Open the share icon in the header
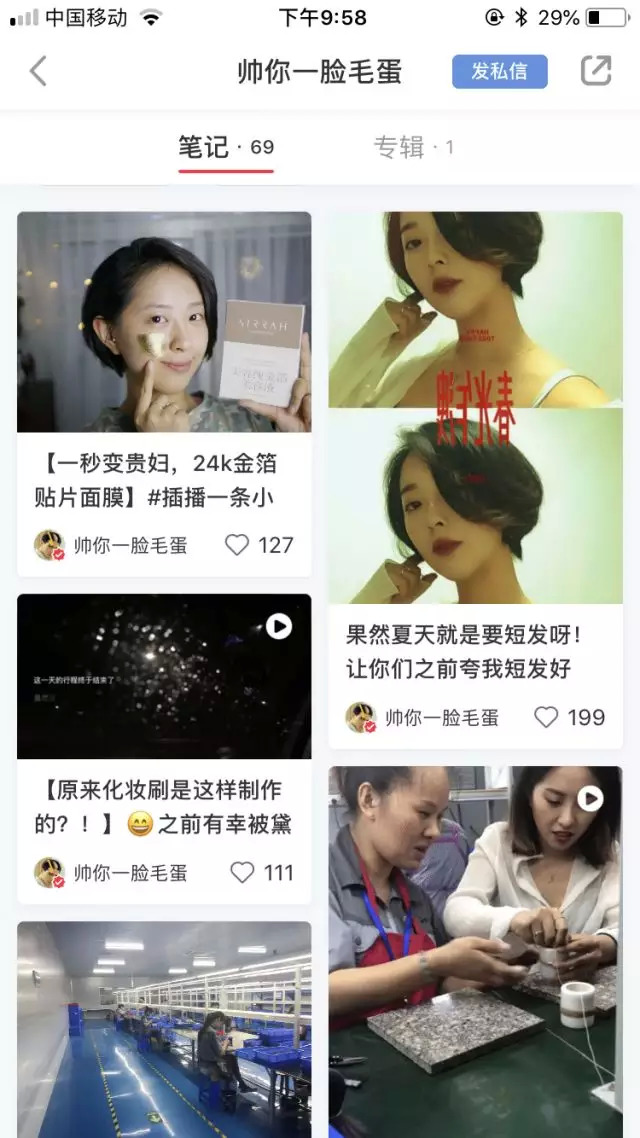 point(596,71)
